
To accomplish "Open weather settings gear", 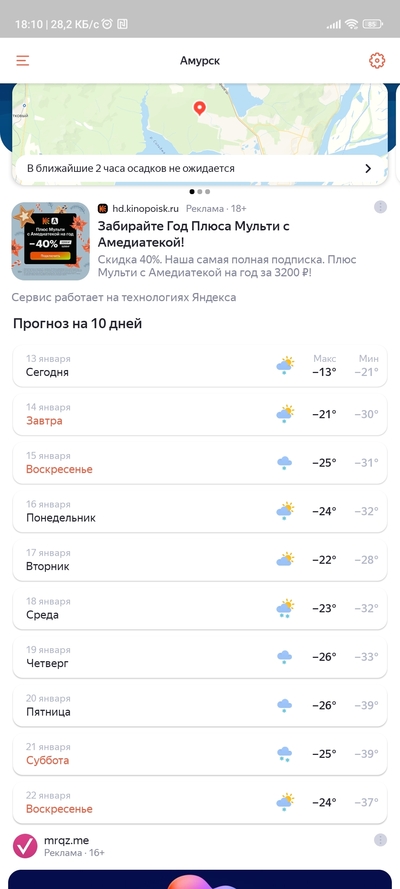I will pyautogui.click(x=377, y=61).
